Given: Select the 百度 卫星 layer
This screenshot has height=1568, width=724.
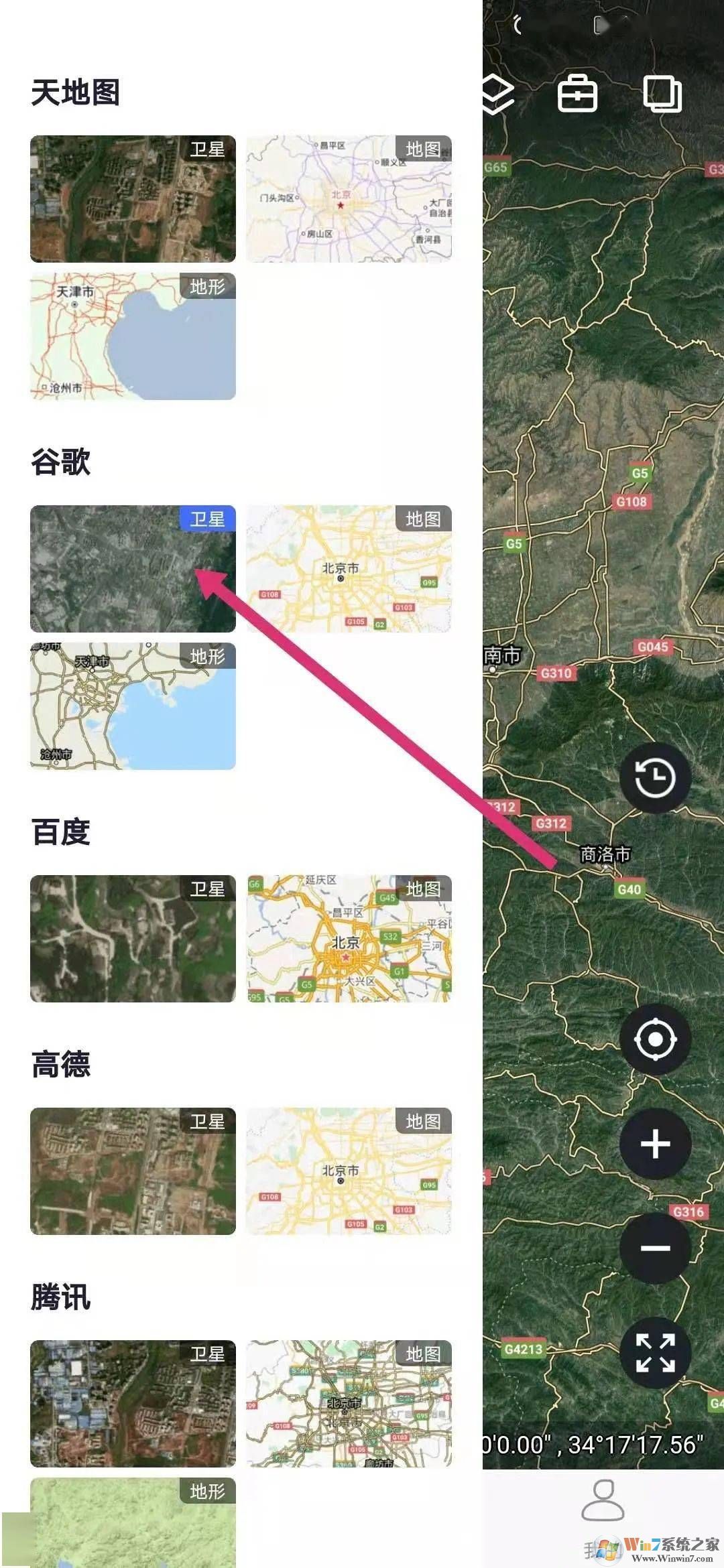Looking at the screenshot, I should (x=133, y=938).
